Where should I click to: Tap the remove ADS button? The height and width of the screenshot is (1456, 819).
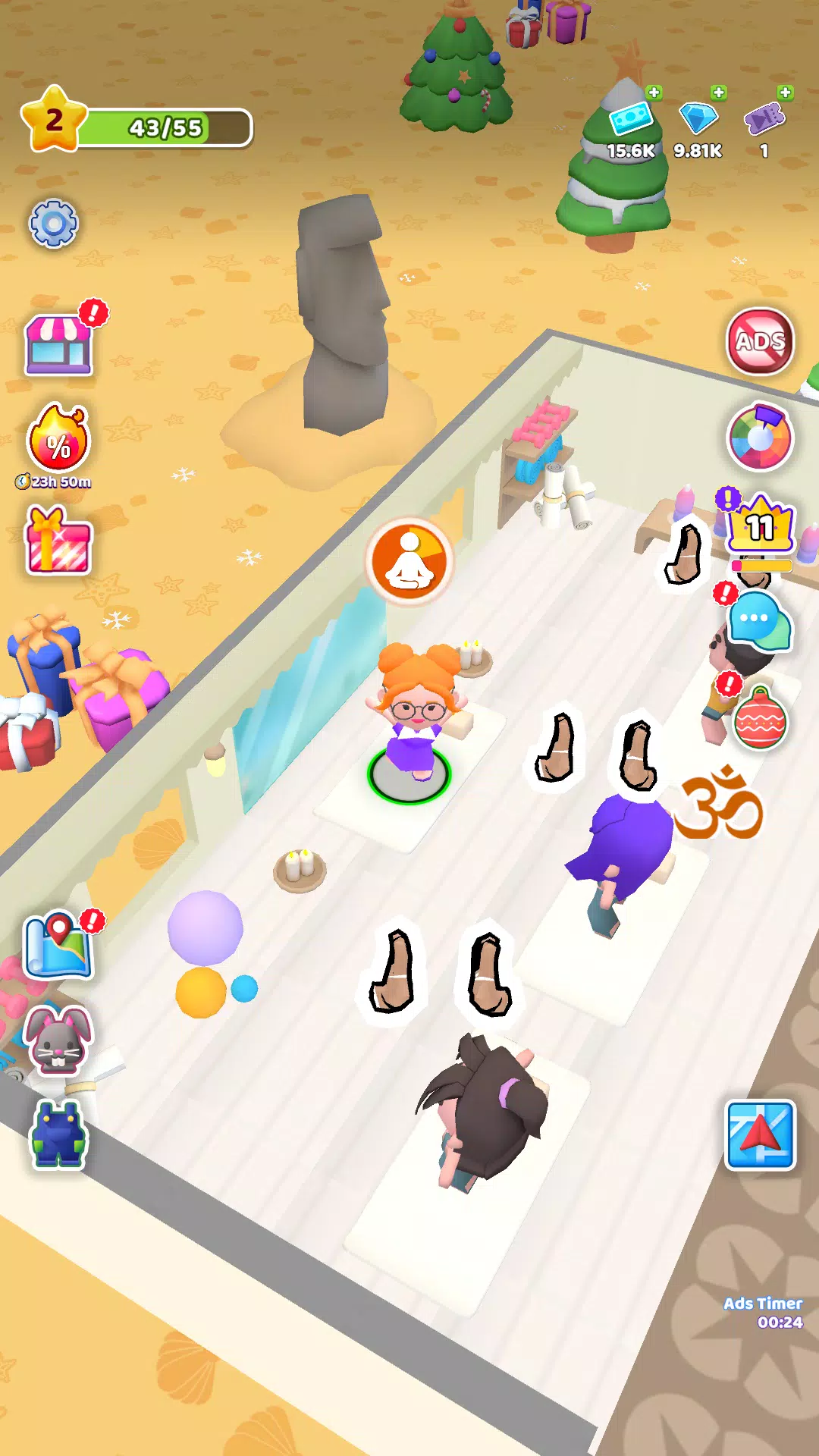tap(760, 342)
